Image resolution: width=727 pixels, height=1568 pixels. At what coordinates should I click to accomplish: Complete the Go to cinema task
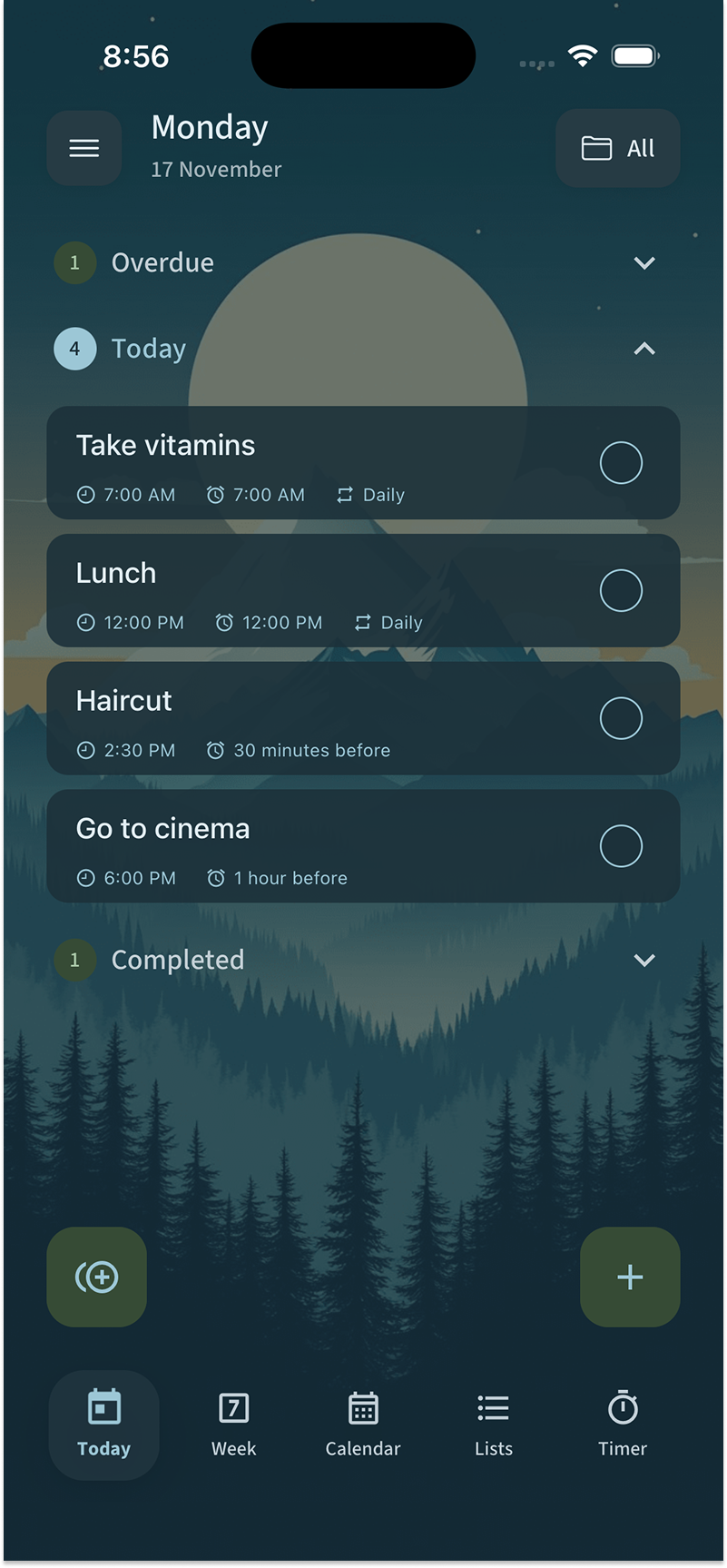tap(621, 845)
